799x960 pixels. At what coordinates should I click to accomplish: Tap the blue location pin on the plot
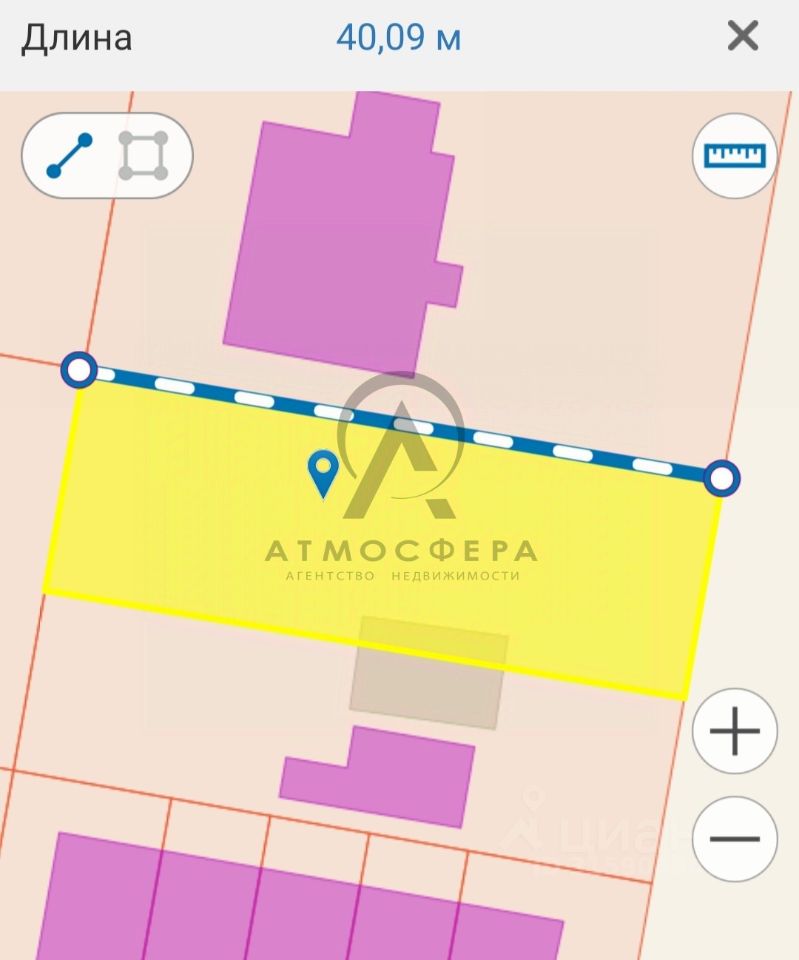point(322,472)
